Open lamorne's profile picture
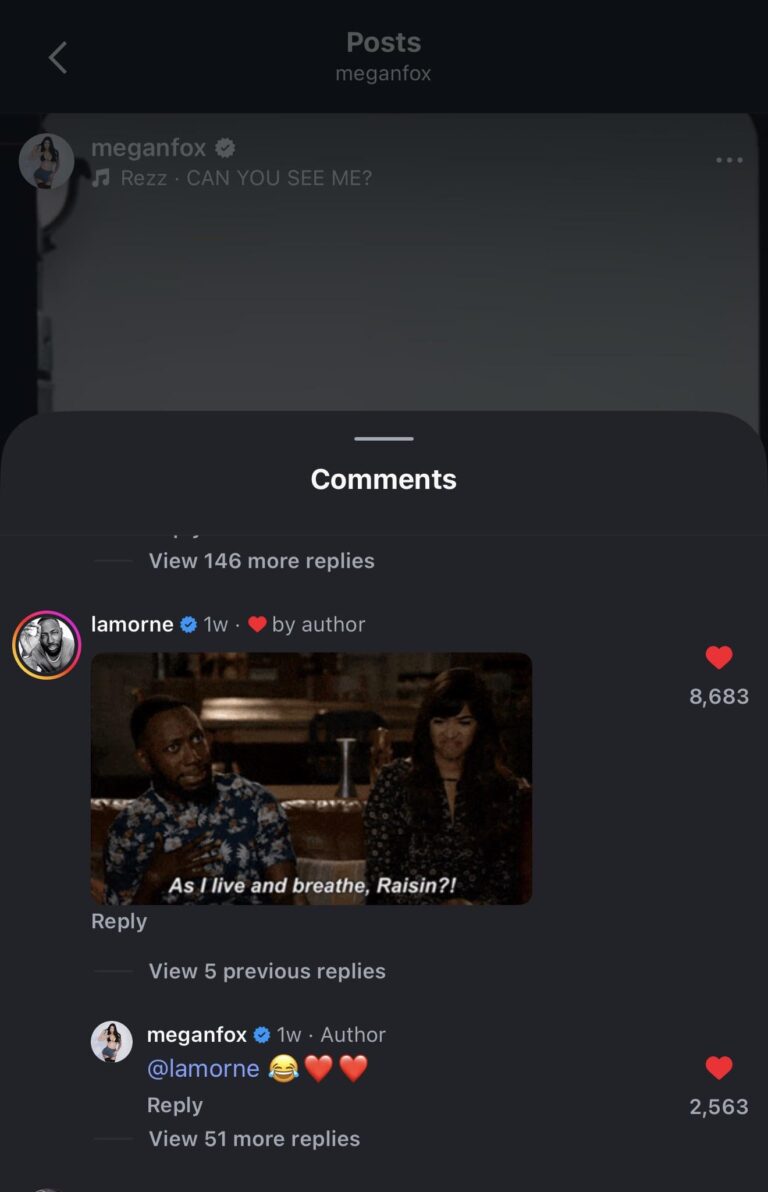The height and width of the screenshot is (1192, 768). point(46,645)
